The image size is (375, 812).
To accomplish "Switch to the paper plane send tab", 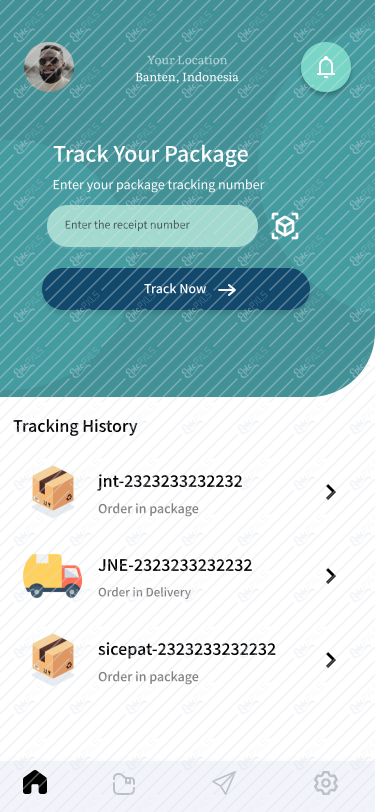I will (224, 782).
